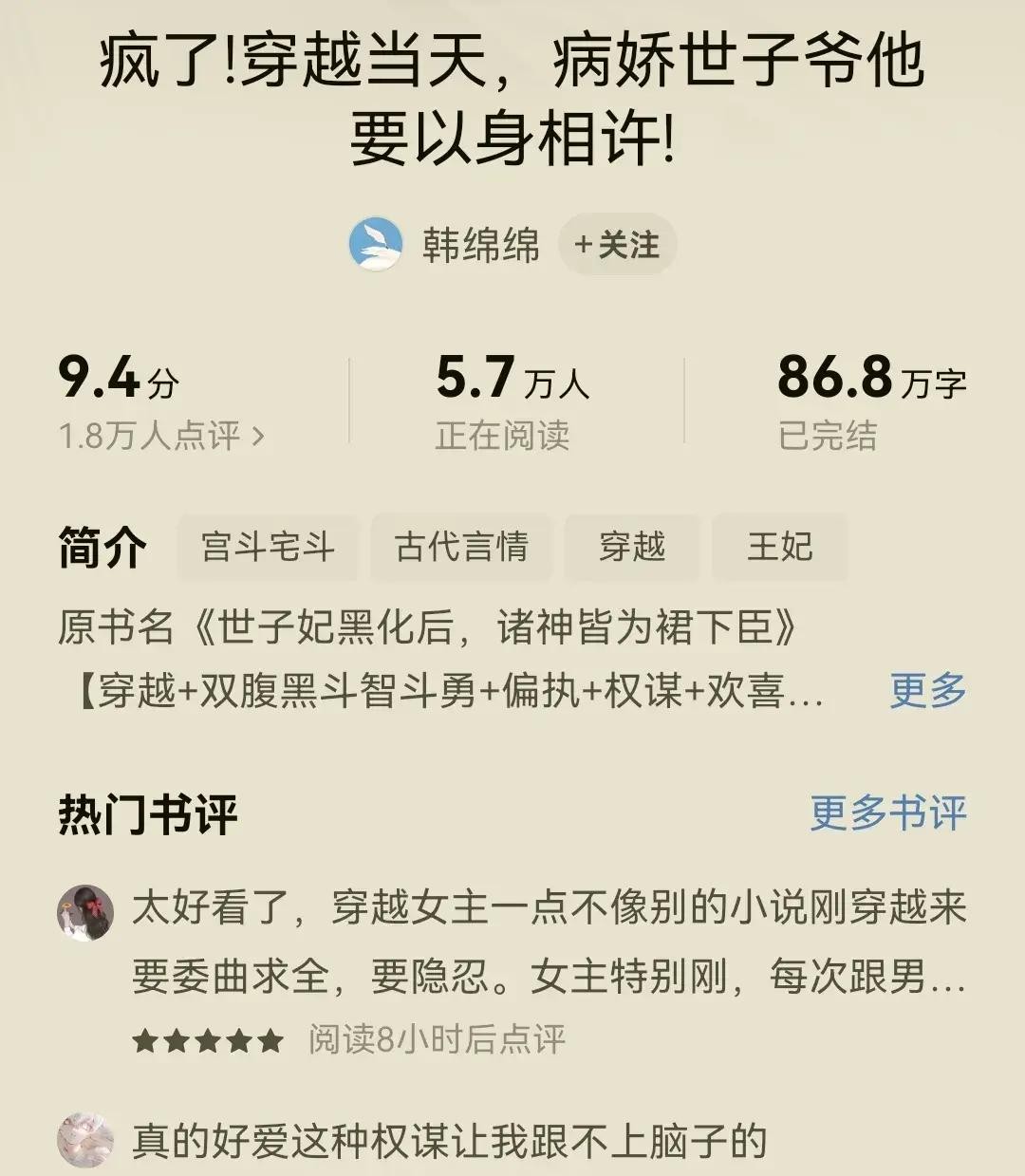Tap the +关注 follow button
The height and width of the screenshot is (1176, 1025).
(618, 245)
